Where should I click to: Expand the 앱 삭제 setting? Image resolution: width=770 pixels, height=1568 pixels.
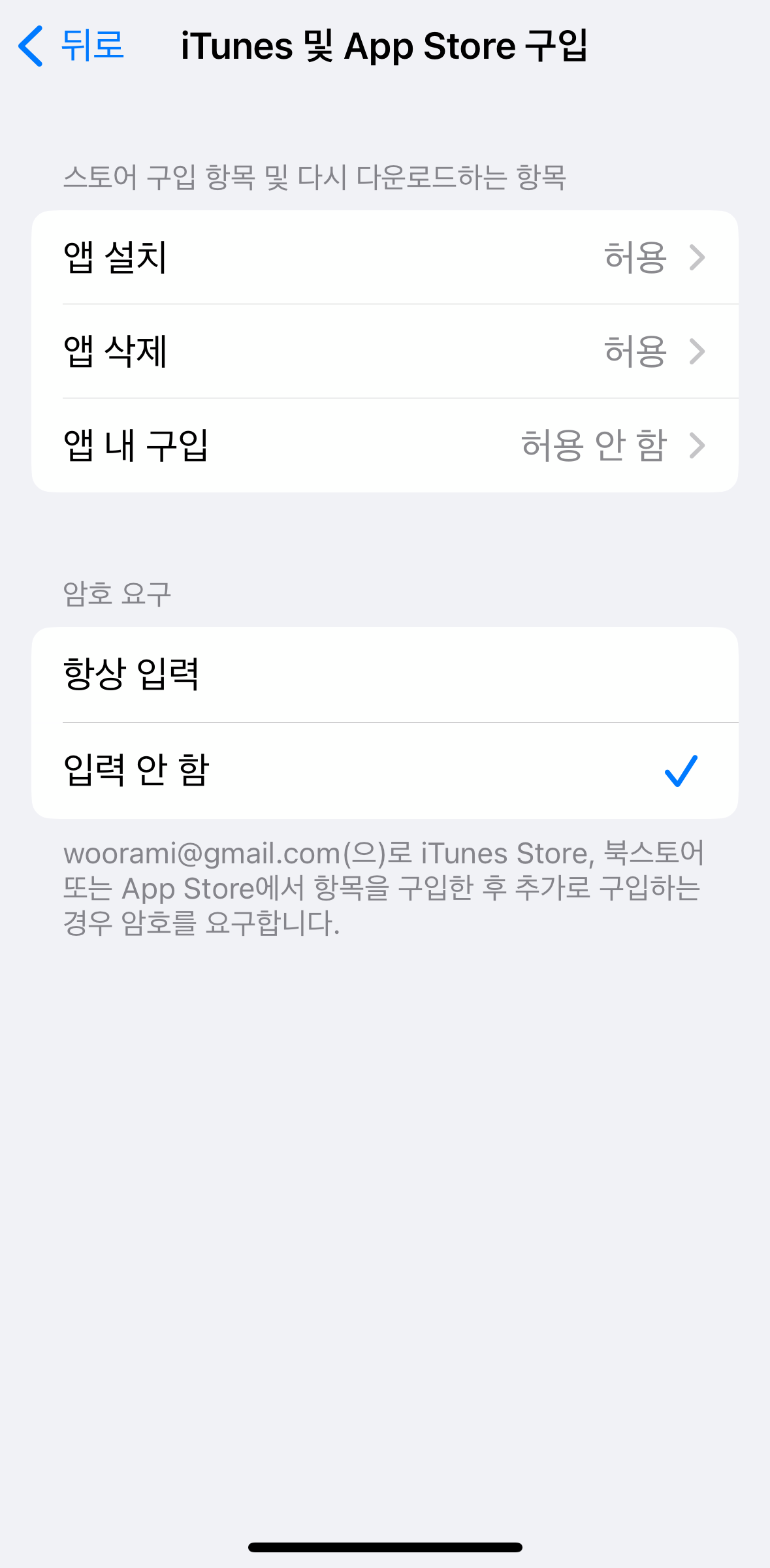pos(385,352)
